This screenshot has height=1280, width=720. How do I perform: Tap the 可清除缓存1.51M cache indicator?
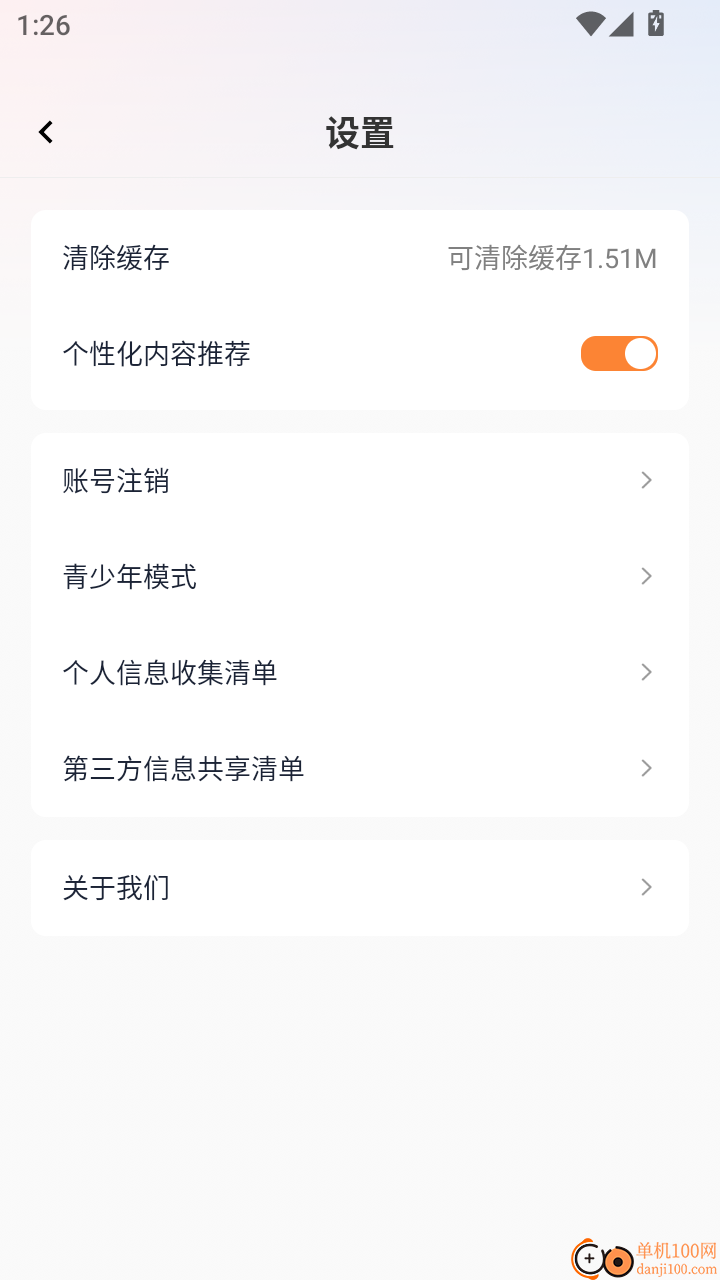552,258
